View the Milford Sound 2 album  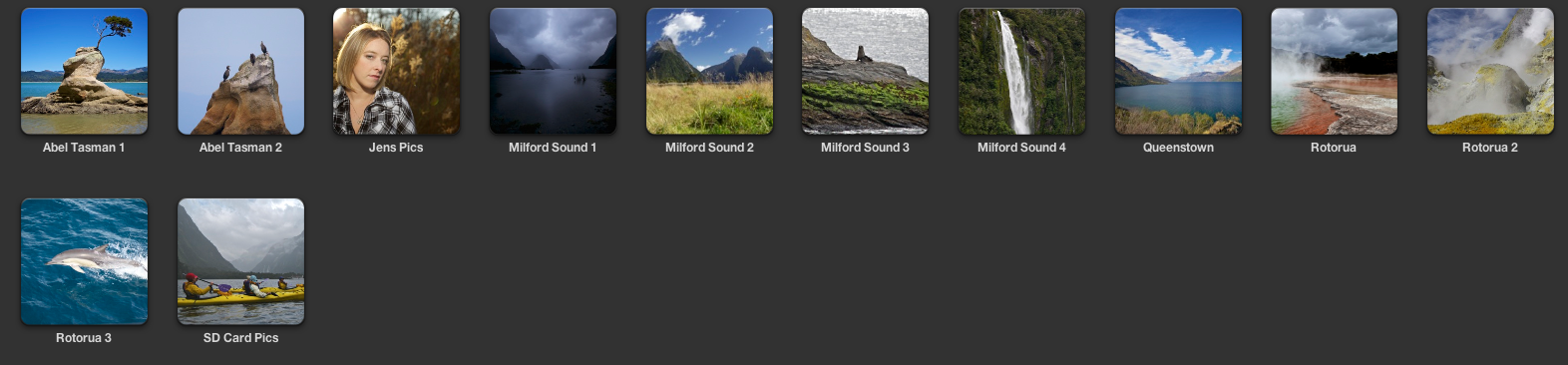click(x=709, y=71)
